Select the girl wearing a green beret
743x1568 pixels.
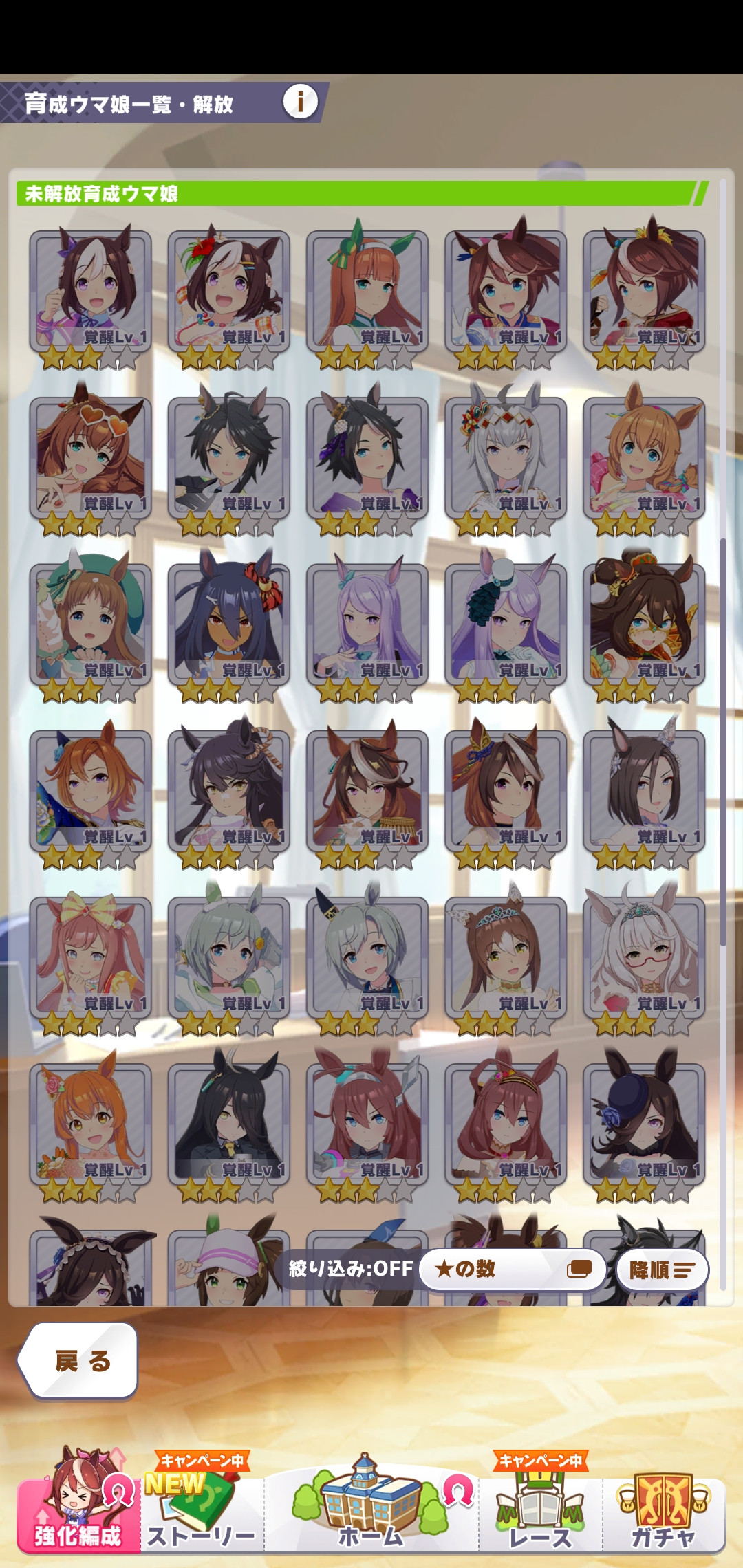pyautogui.click(x=90, y=625)
